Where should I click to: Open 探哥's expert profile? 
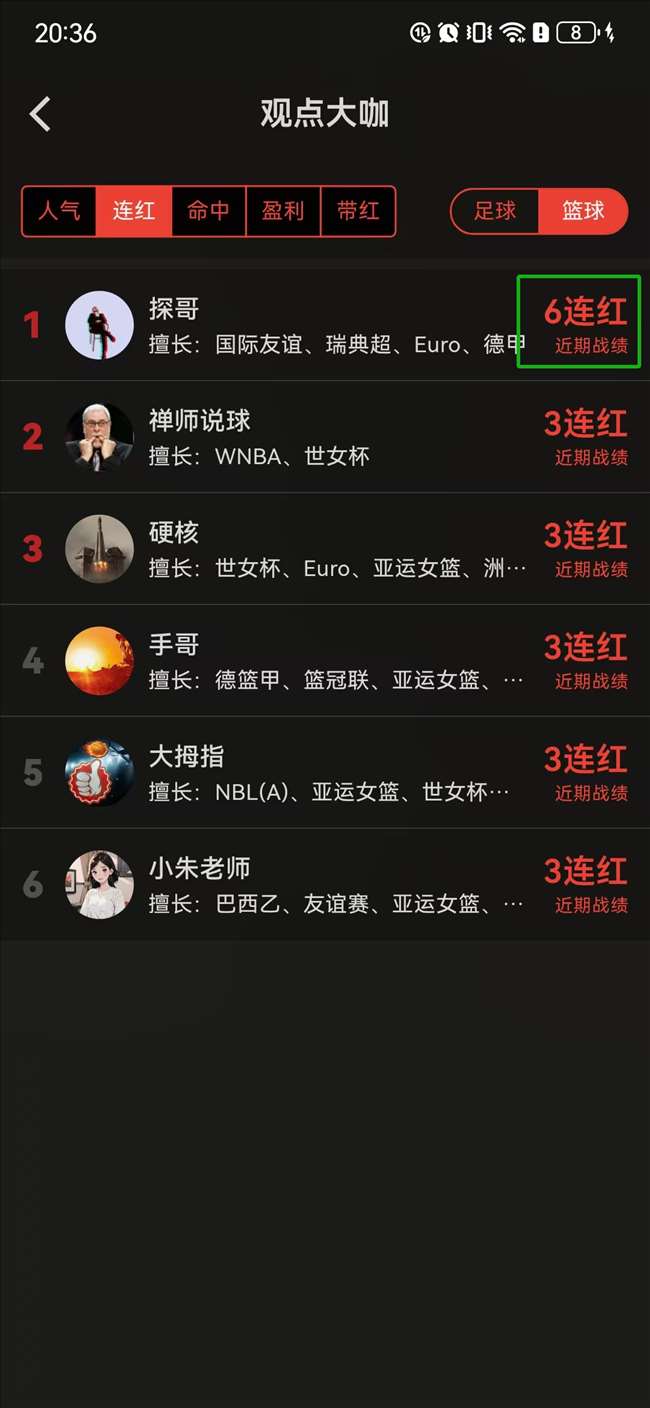(x=325, y=325)
